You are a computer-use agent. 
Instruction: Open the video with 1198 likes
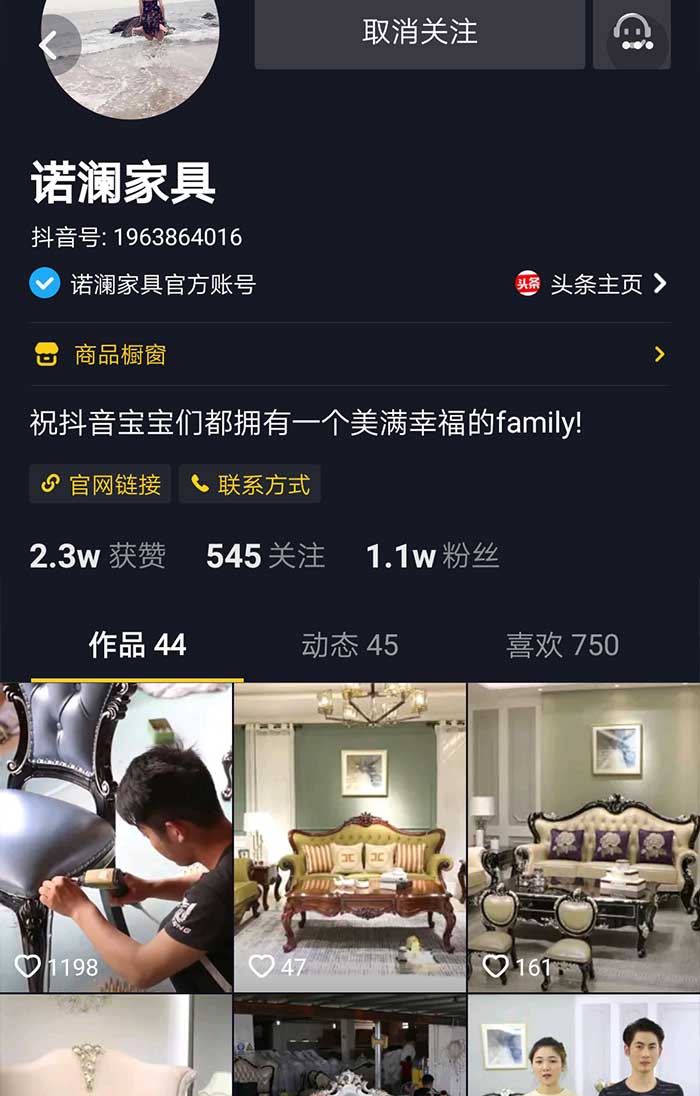pos(115,837)
